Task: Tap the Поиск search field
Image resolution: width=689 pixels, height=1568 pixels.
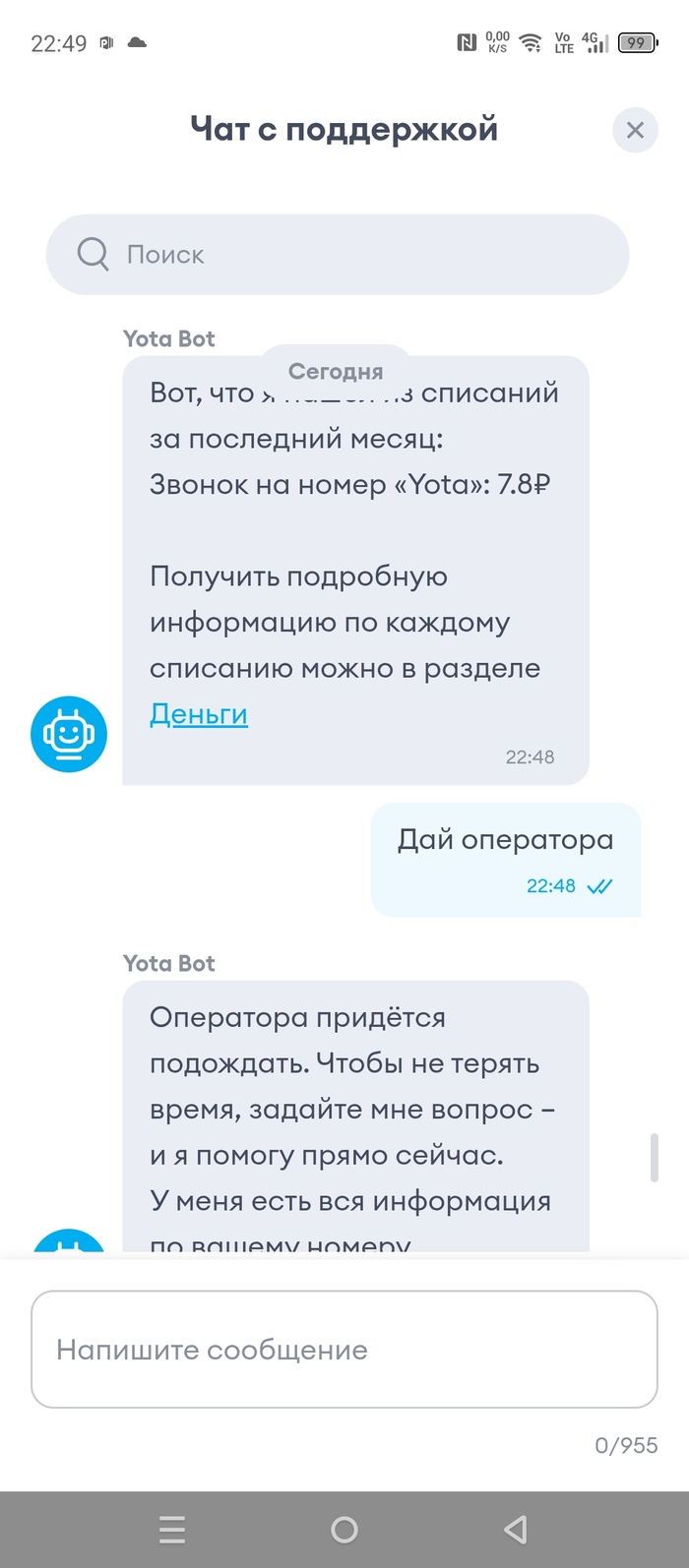Action: point(338,255)
